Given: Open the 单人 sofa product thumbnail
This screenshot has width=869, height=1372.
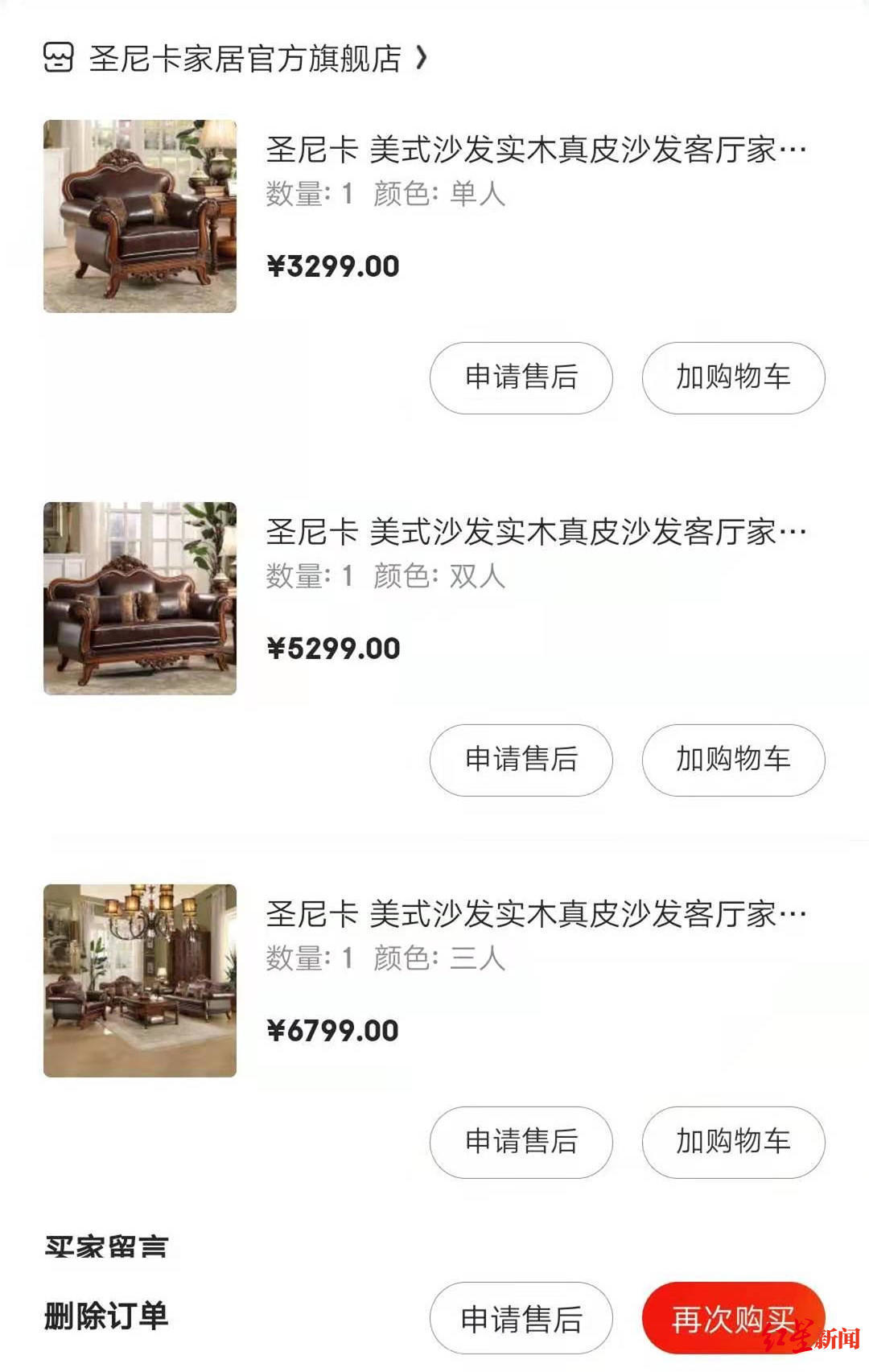Looking at the screenshot, I should [x=140, y=216].
